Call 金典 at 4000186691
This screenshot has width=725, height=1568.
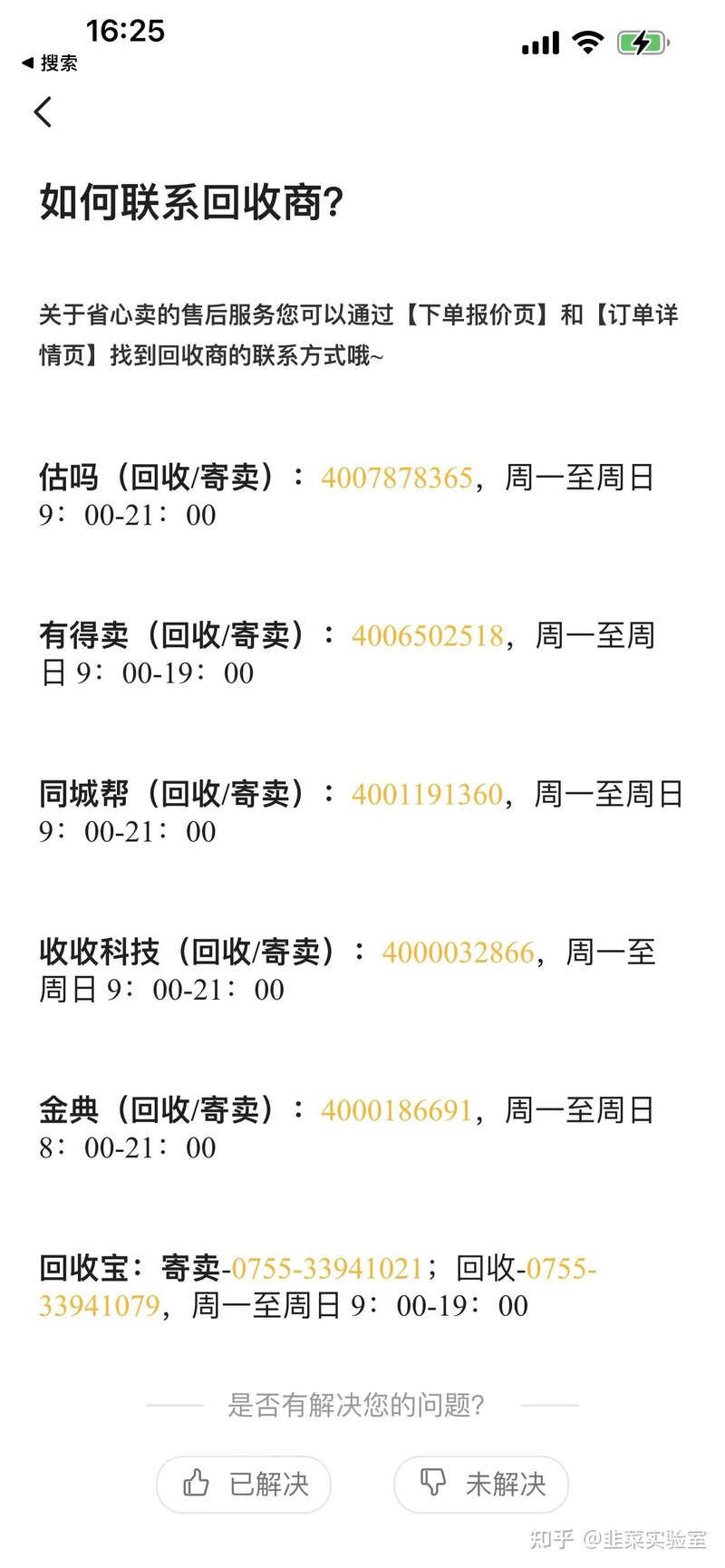pyautogui.click(x=397, y=1110)
